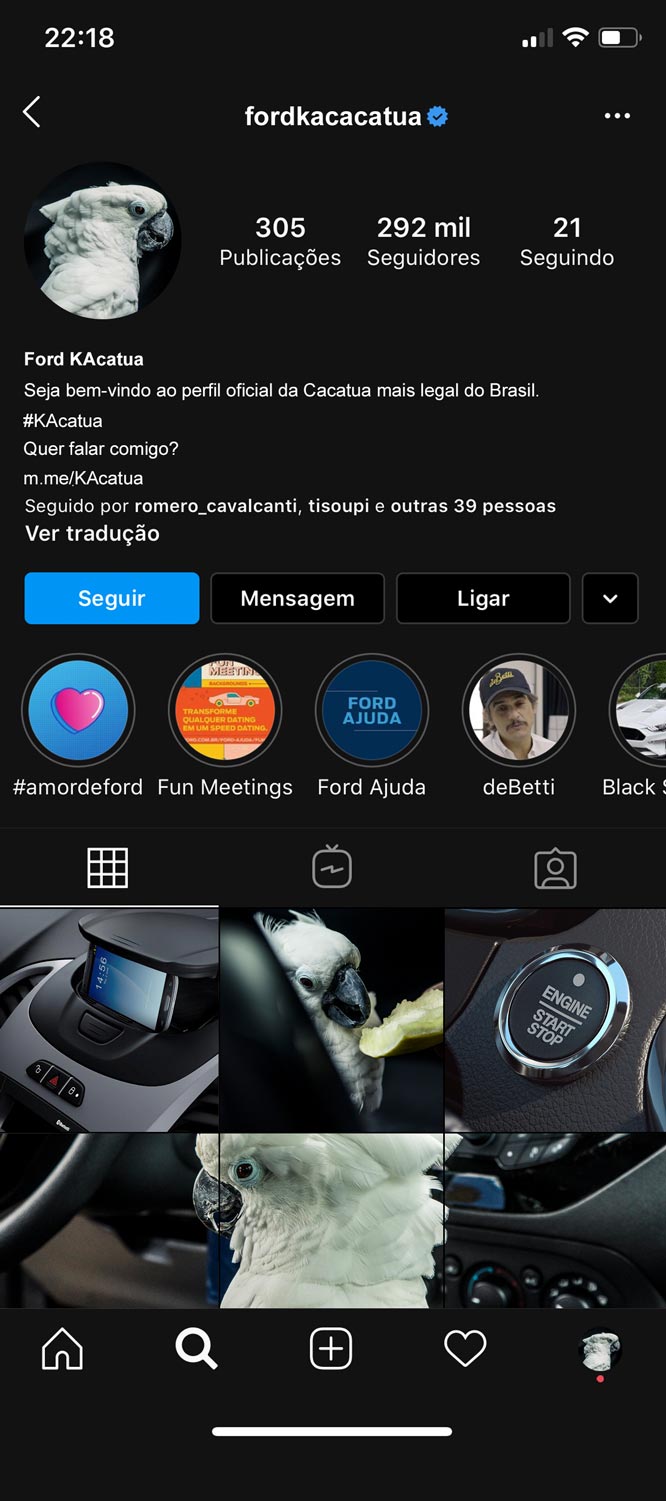Tap the Mensagem button

(297, 598)
